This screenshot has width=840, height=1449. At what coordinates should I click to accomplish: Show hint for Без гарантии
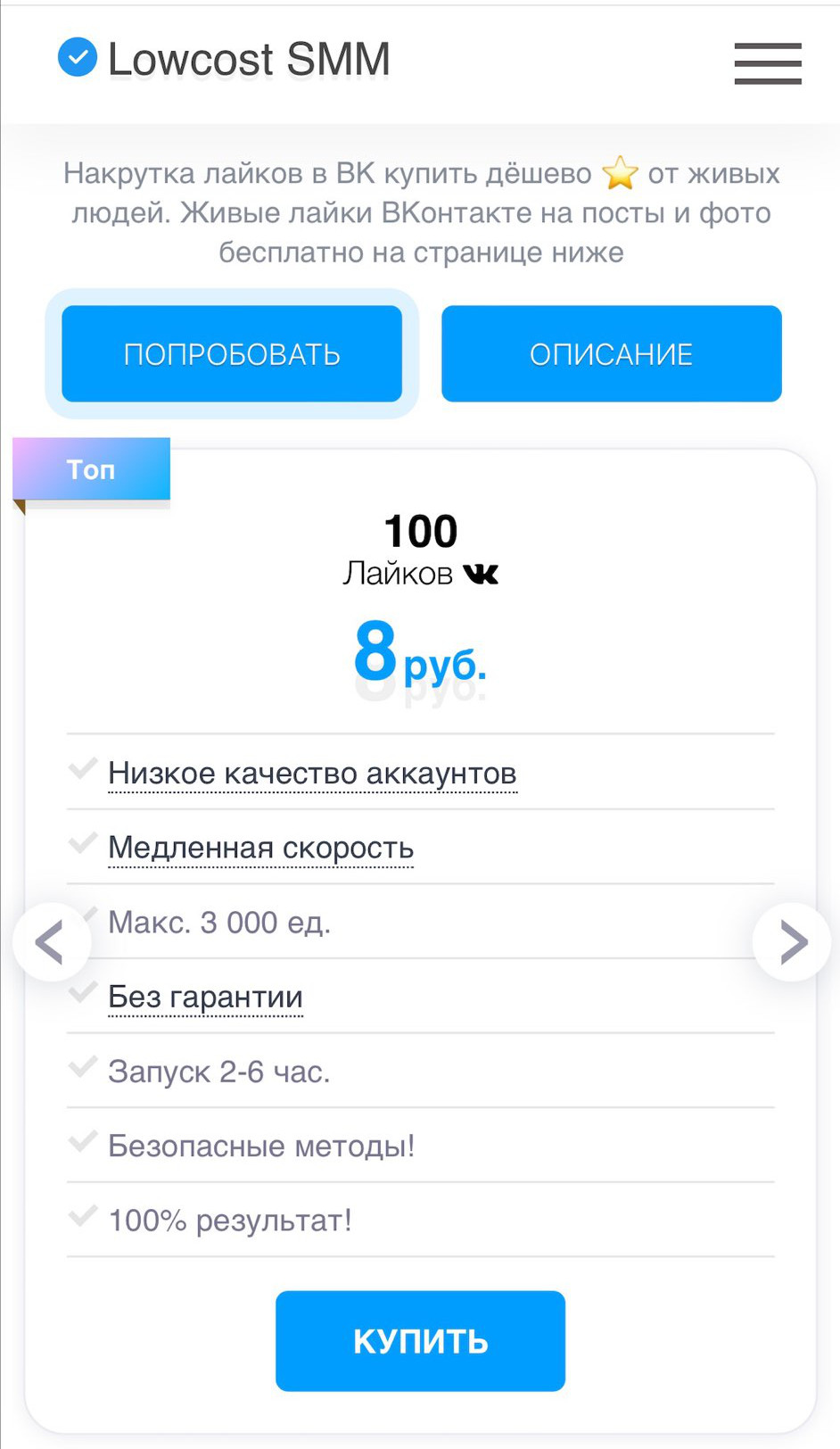205,997
